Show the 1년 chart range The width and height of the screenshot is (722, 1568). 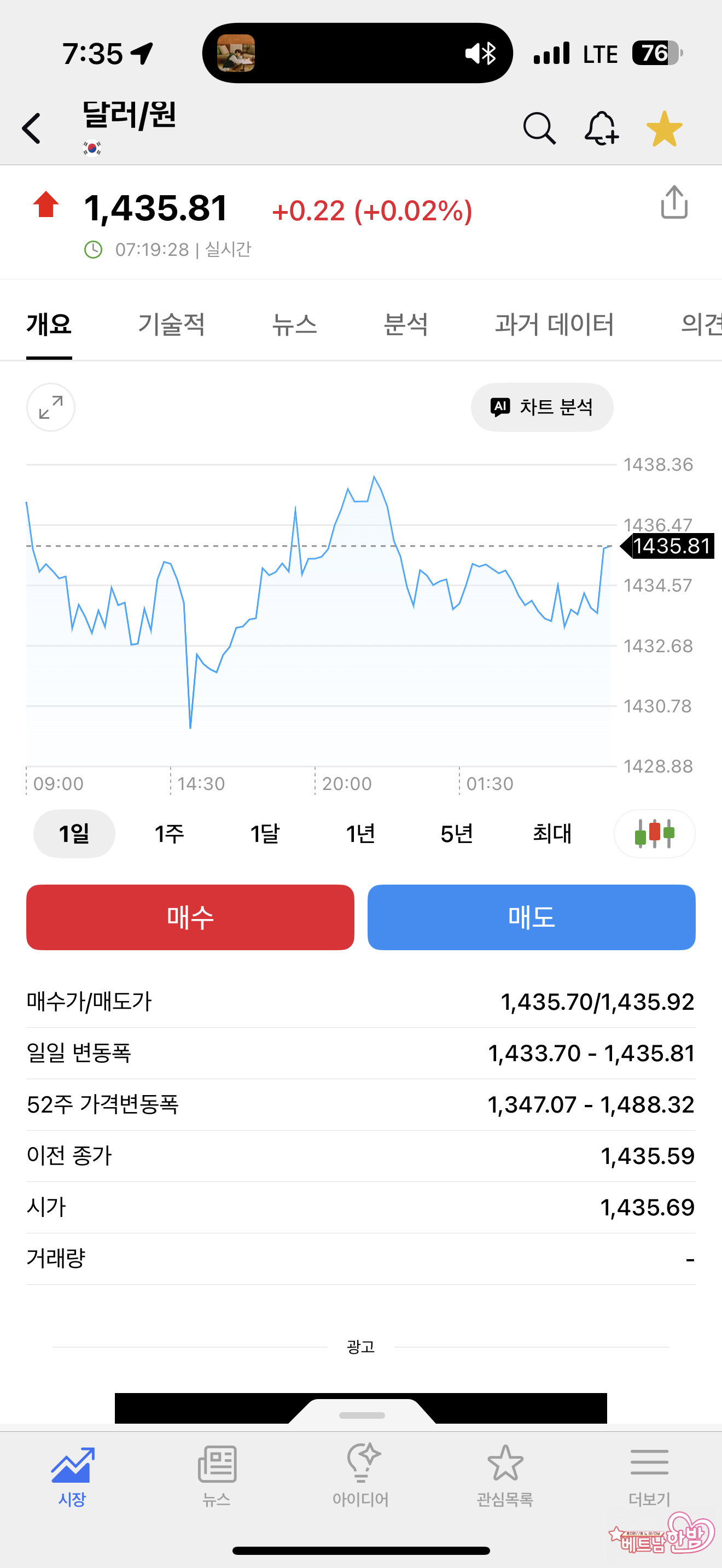point(360,833)
